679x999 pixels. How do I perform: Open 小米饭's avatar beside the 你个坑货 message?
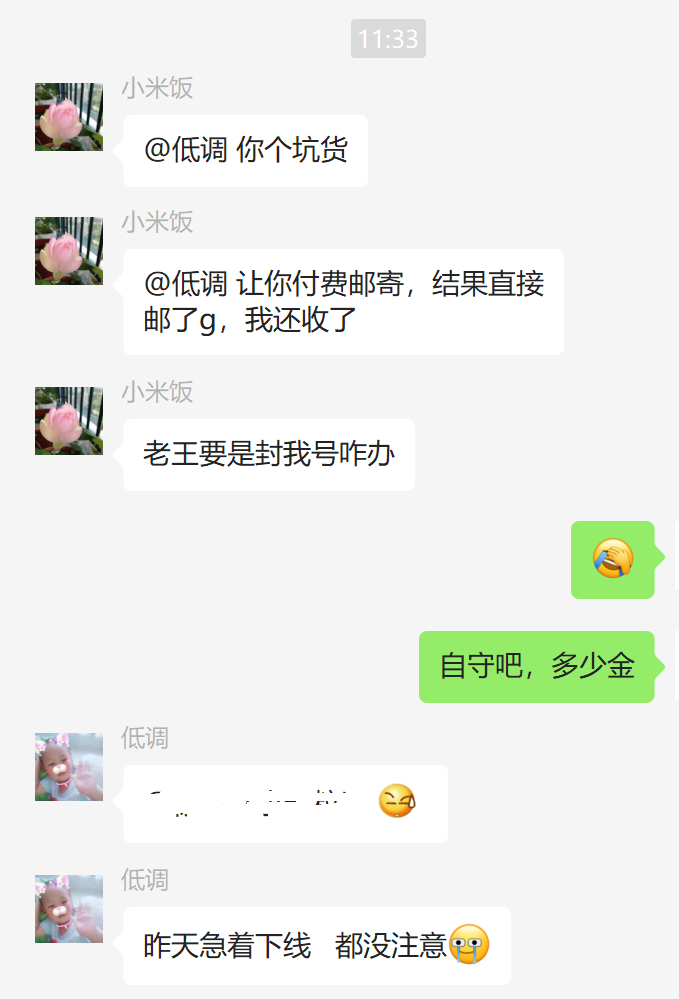coord(69,117)
